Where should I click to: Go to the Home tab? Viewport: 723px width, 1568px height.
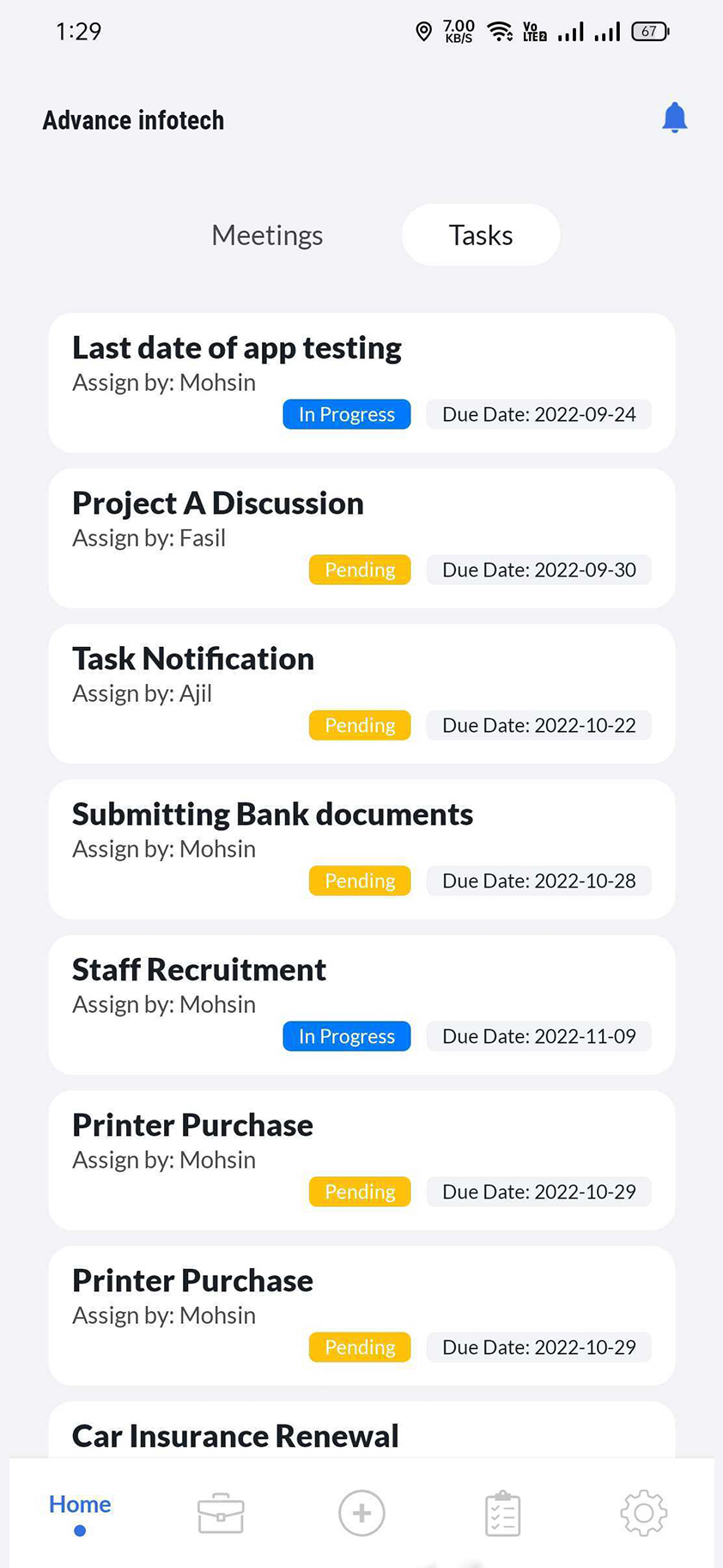click(80, 1512)
